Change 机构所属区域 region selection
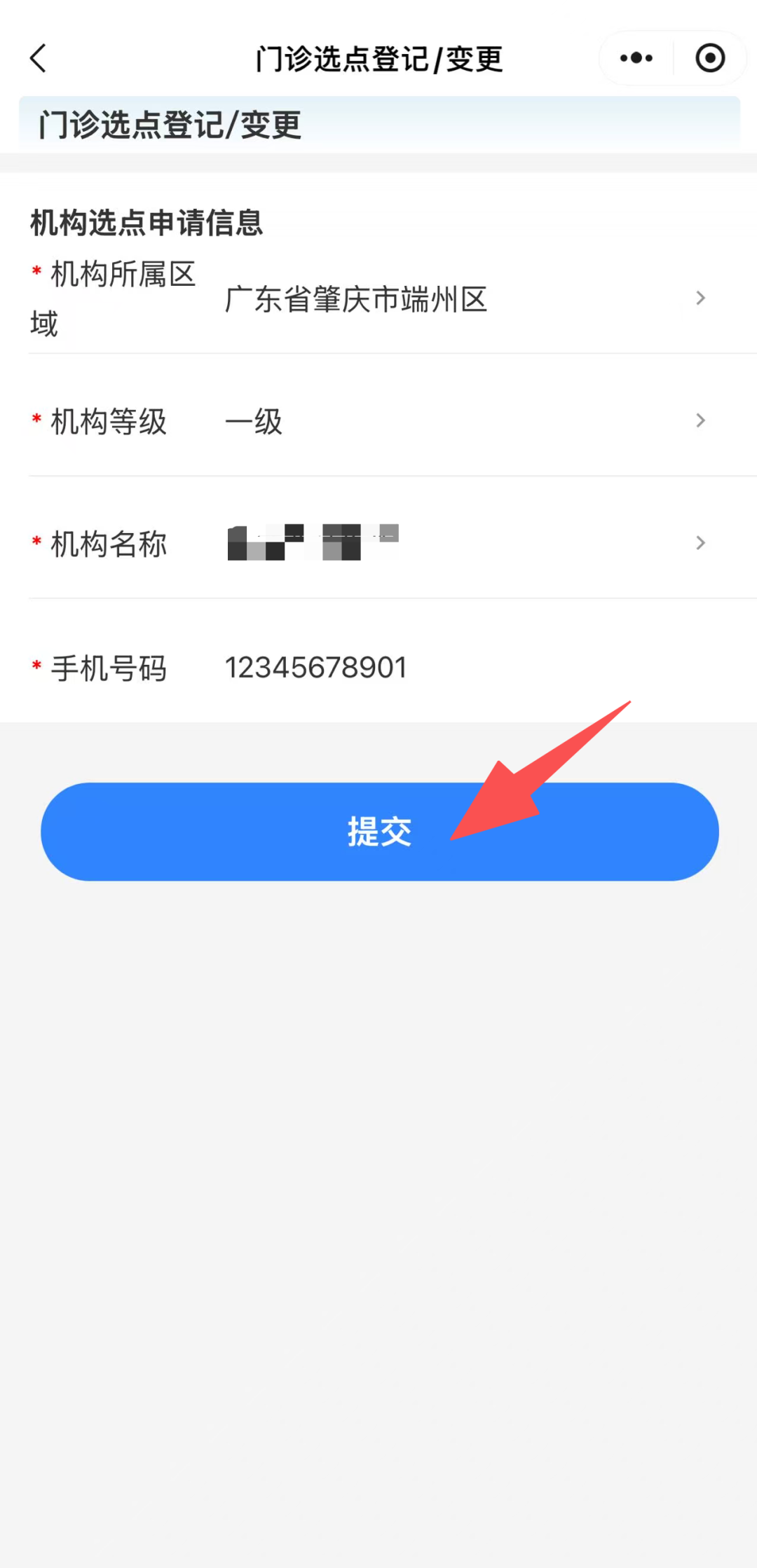This screenshot has width=757, height=1568. (x=463, y=299)
